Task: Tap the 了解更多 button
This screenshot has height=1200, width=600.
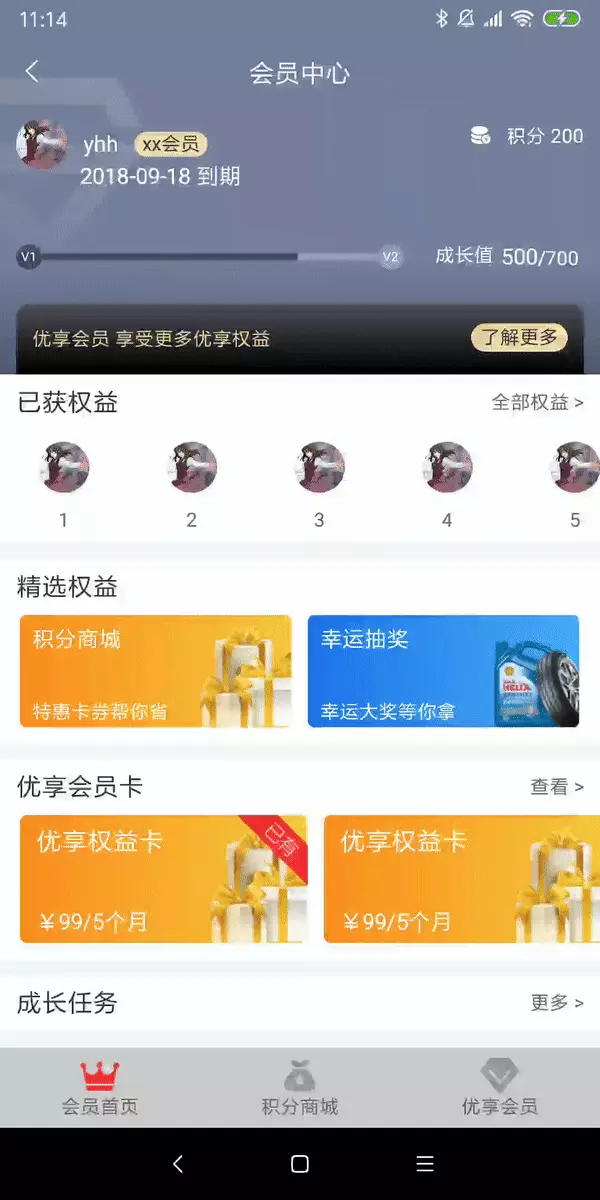Action: click(x=519, y=338)
